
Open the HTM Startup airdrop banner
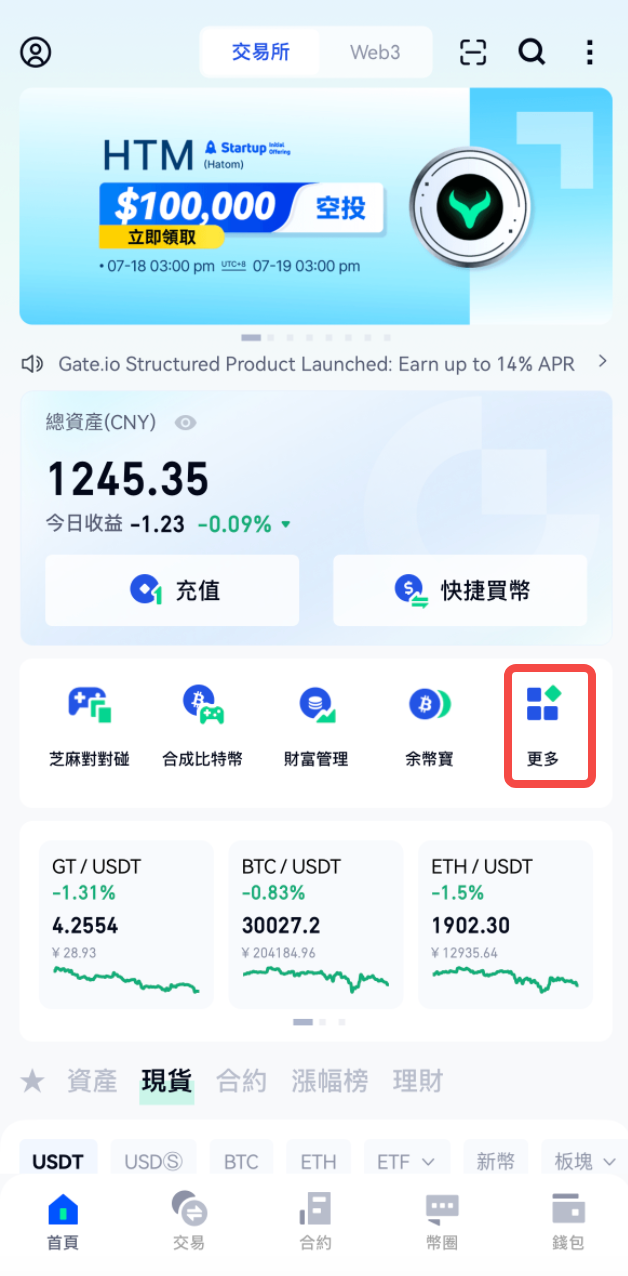point(315,206)
